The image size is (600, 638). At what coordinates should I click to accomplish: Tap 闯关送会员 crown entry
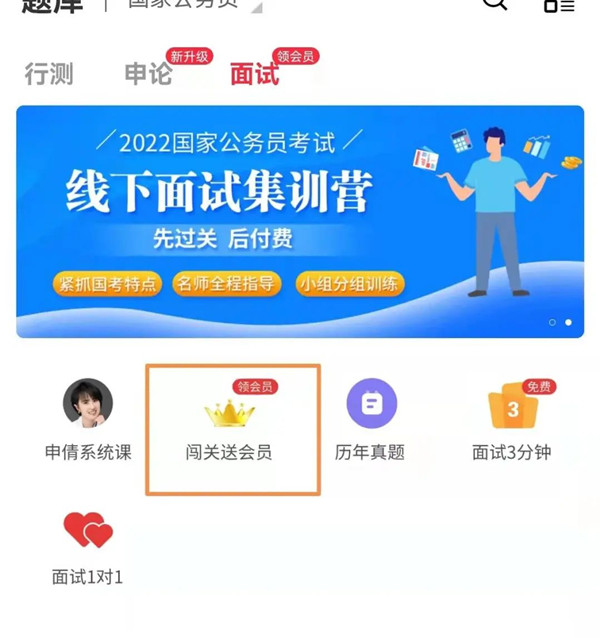coord(230,428)
